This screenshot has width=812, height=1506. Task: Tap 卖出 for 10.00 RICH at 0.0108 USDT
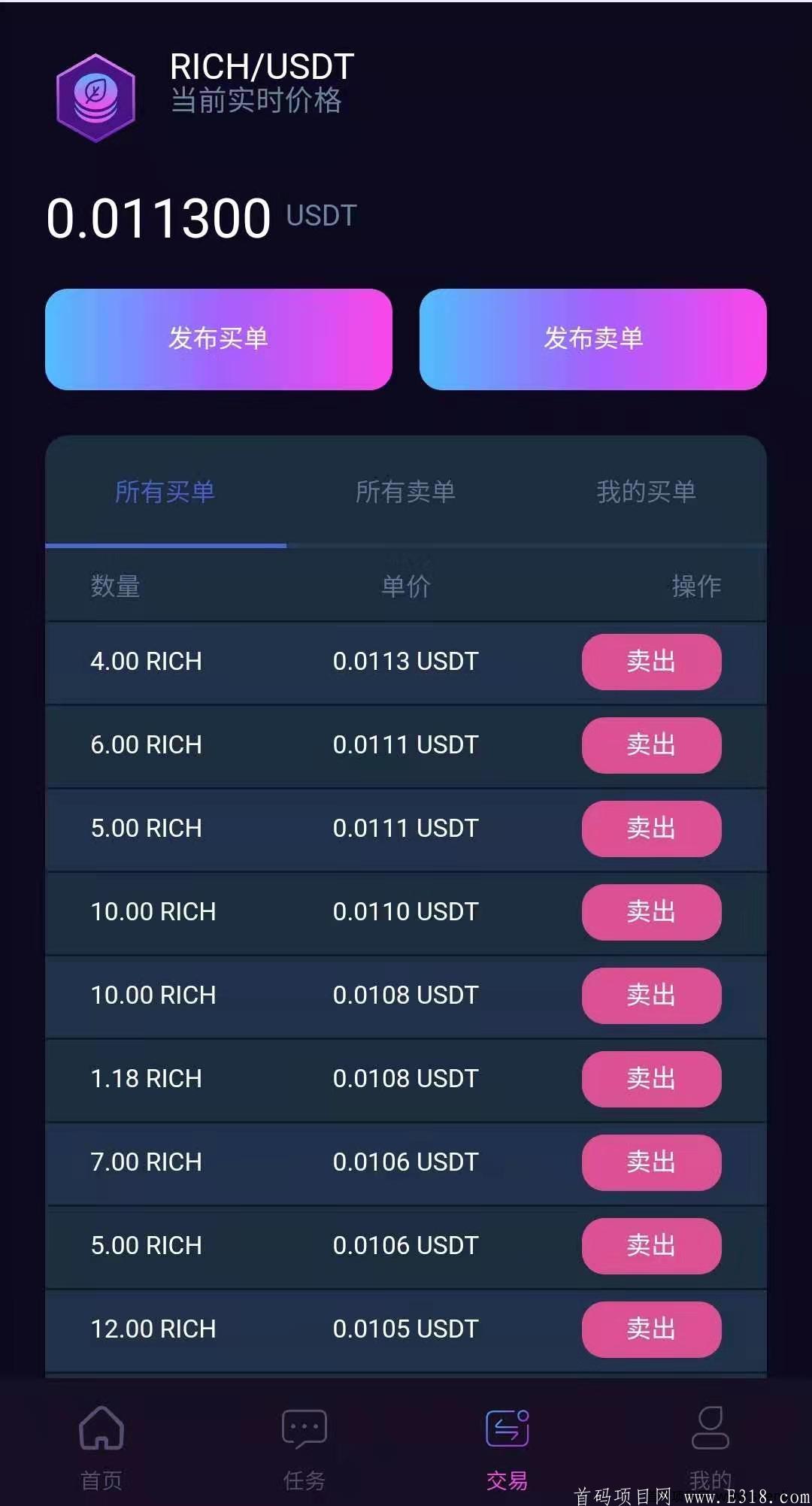[x=651, y=995]
